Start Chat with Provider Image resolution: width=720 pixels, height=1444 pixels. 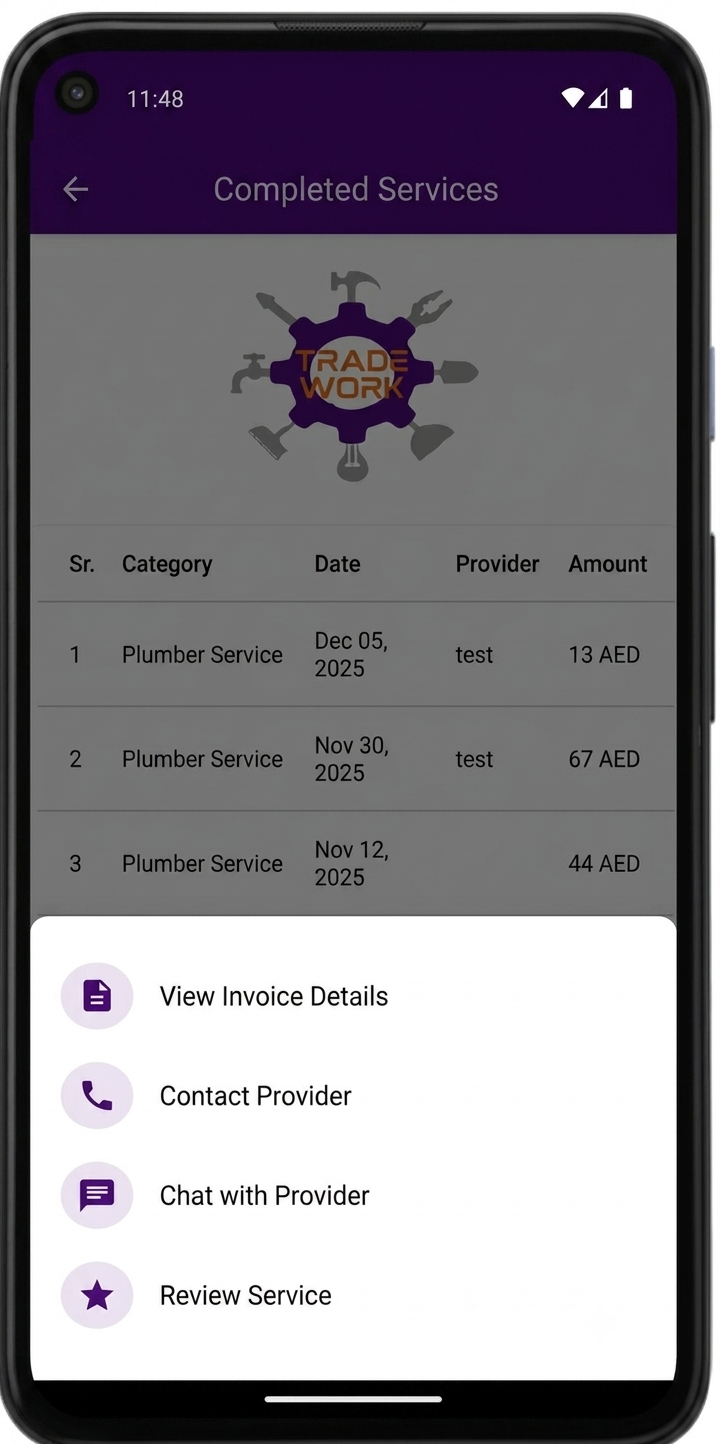(x=353, y=1196)
